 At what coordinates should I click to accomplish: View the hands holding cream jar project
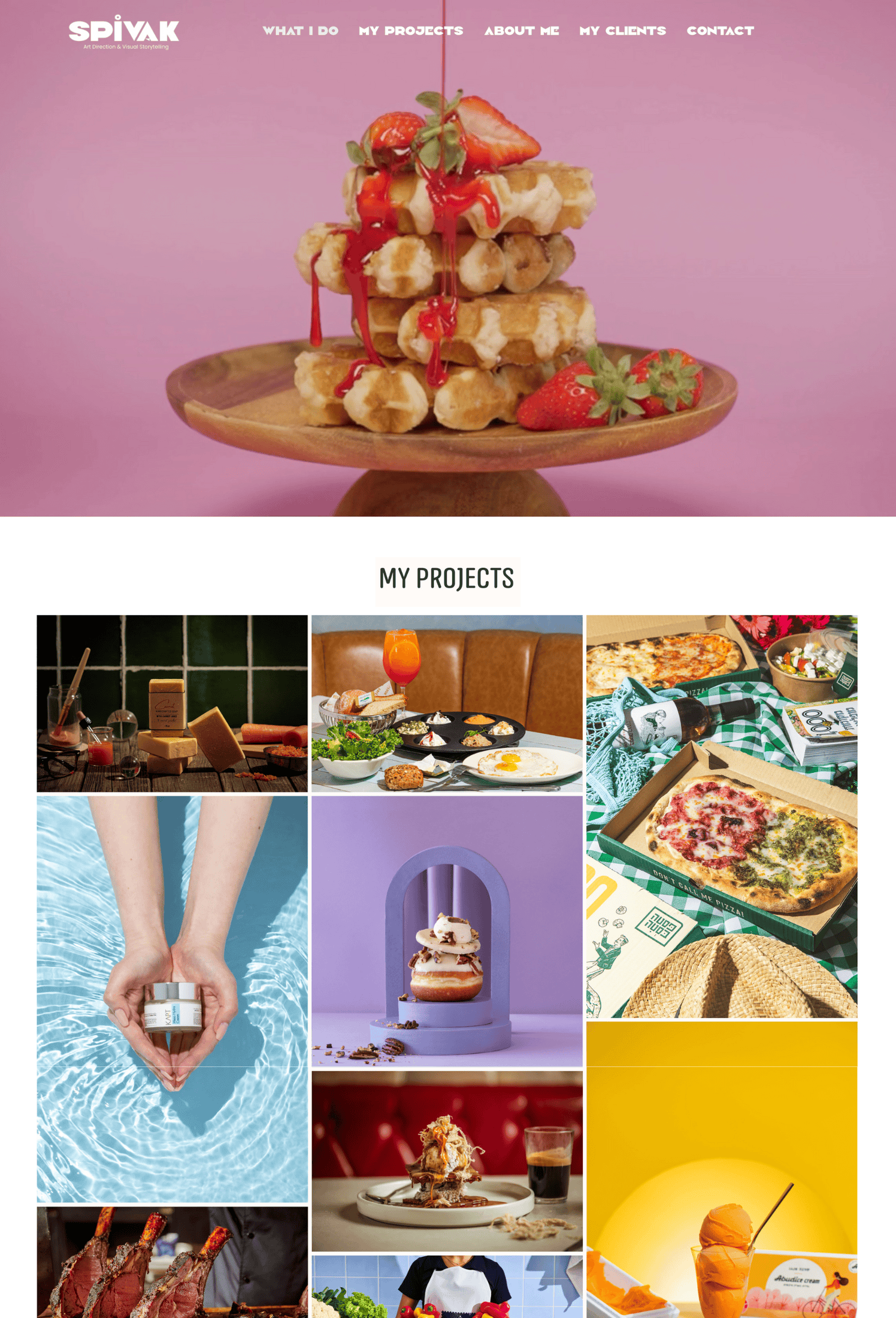coord(172,999)
